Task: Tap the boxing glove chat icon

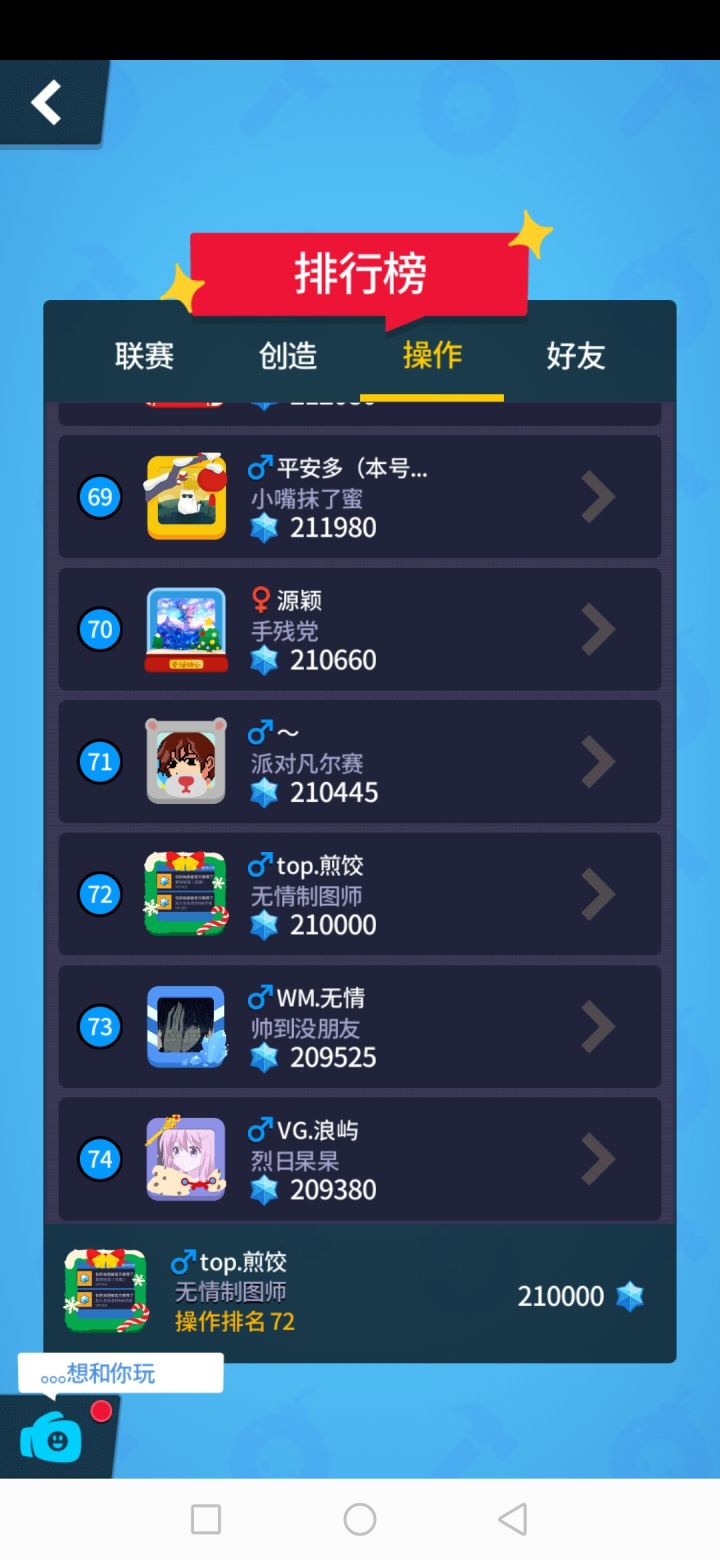Action: 55,1440
